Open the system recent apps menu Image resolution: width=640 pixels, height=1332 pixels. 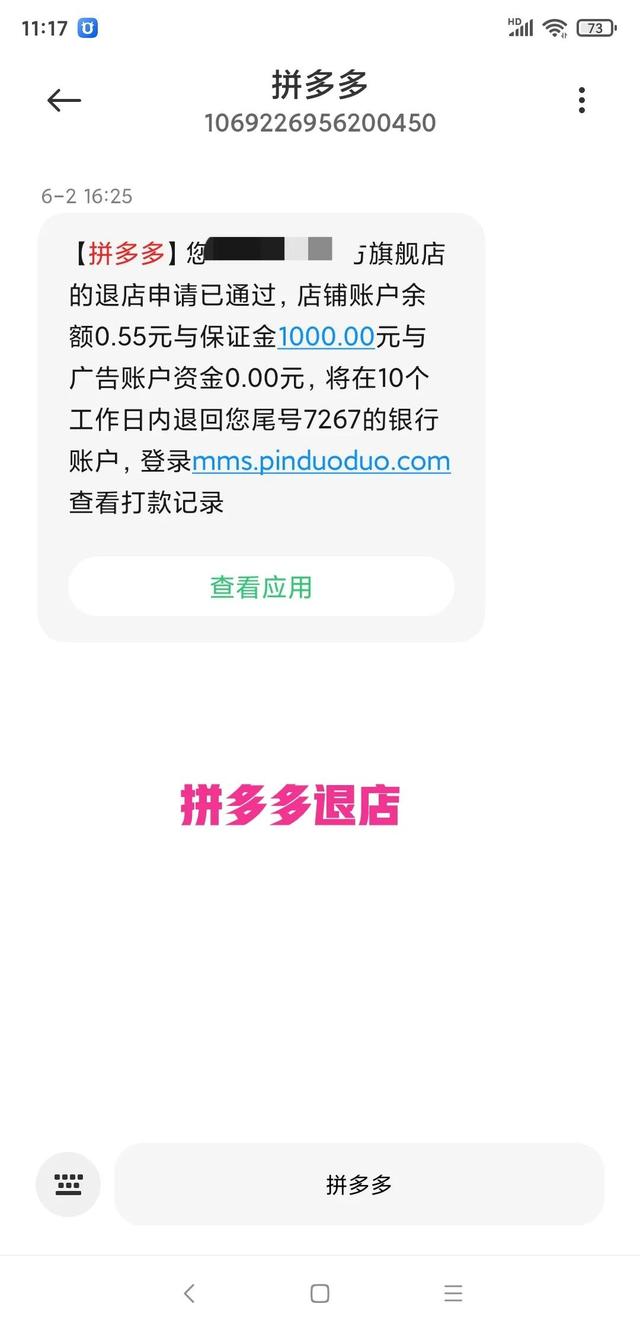(453, 1293)
